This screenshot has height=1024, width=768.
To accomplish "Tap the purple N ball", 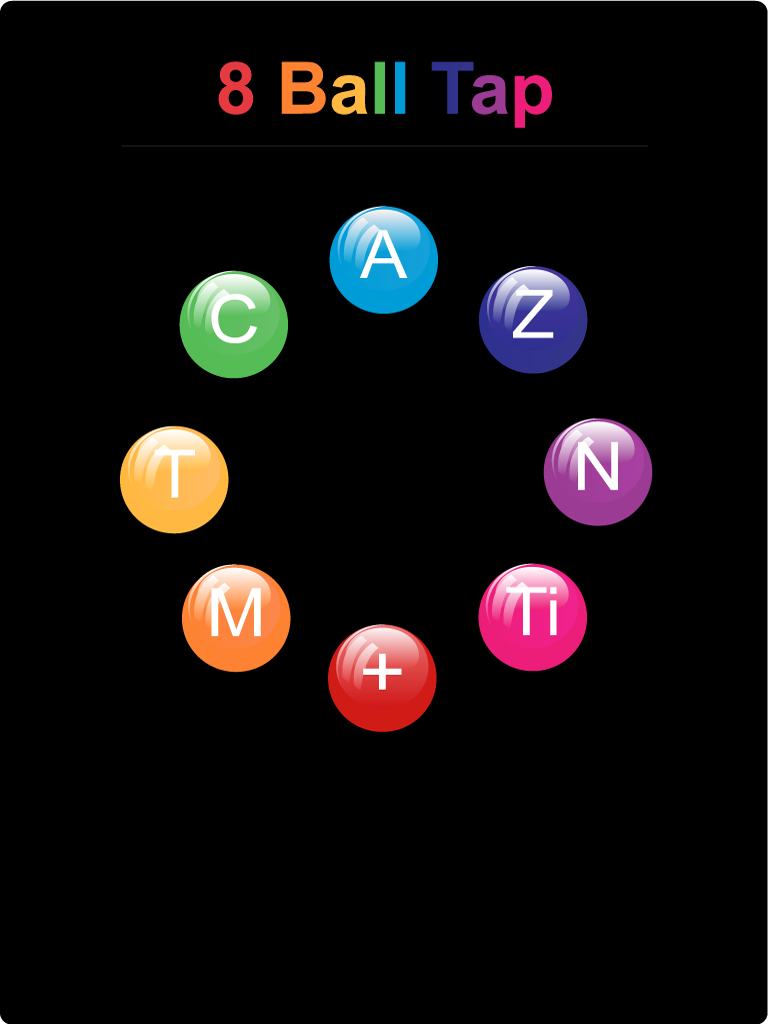I will (597, 472).
